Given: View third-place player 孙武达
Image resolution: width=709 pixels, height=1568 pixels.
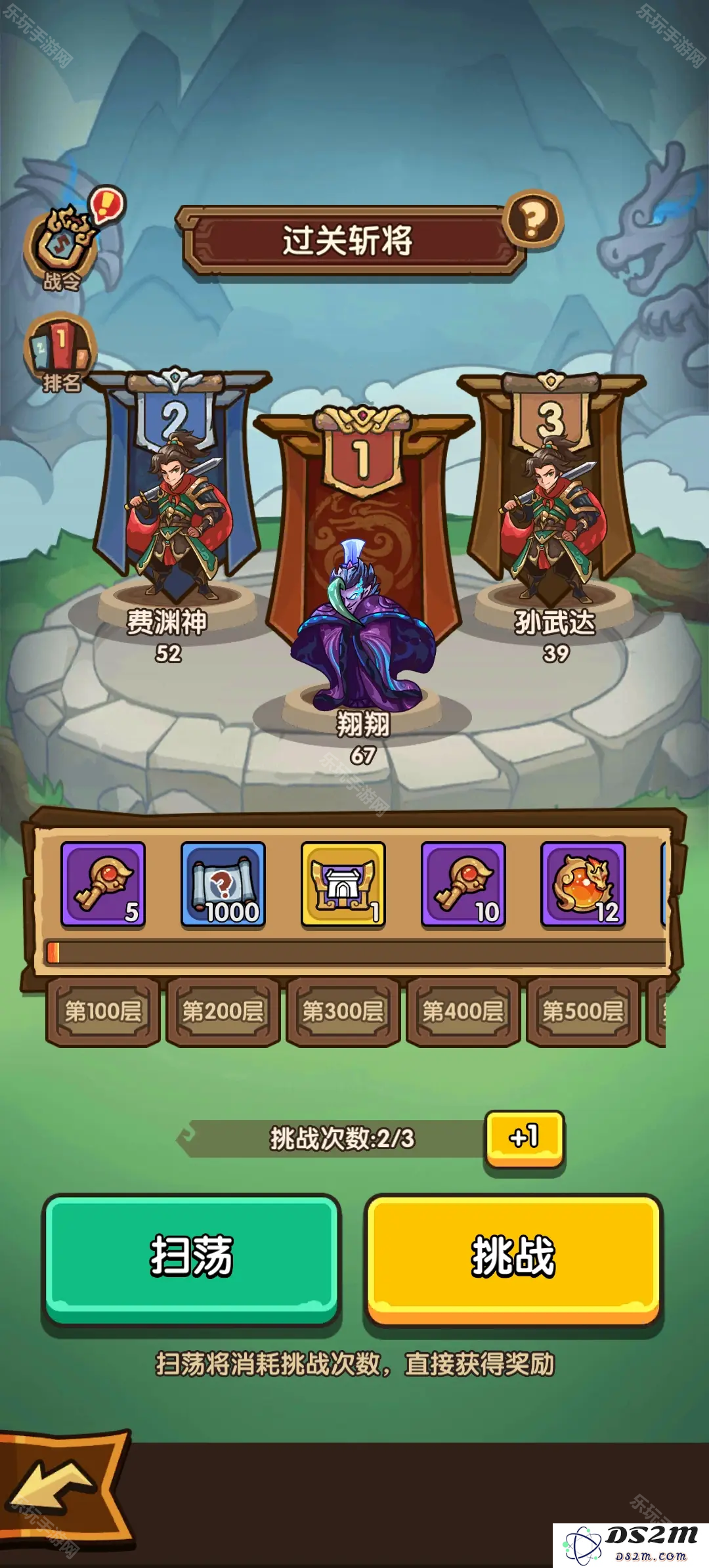Looking at the screenshot, I should pos(551,512).
